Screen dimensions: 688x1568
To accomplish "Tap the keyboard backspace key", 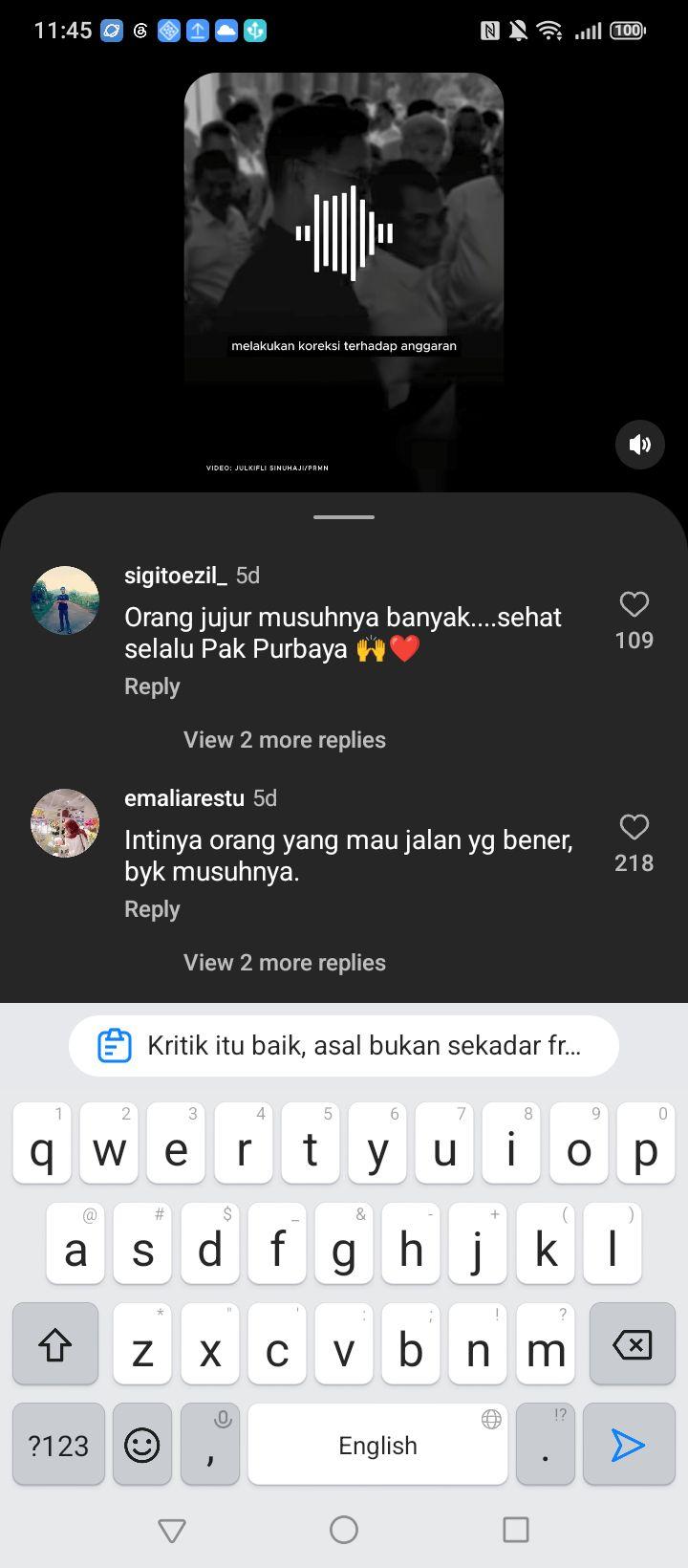I will click(632, 1344).
